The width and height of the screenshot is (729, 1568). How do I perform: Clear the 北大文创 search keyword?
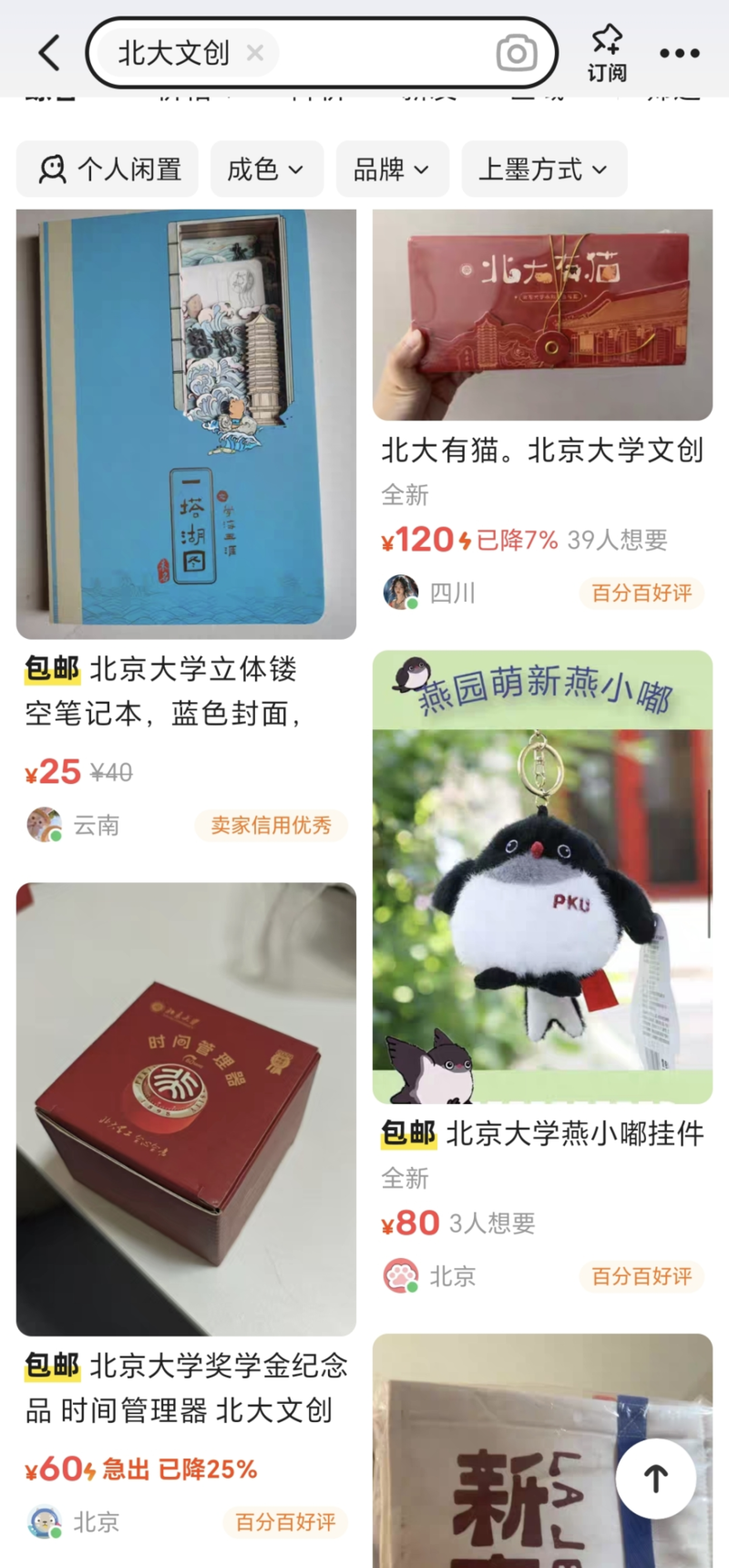(x=255, y=53)
